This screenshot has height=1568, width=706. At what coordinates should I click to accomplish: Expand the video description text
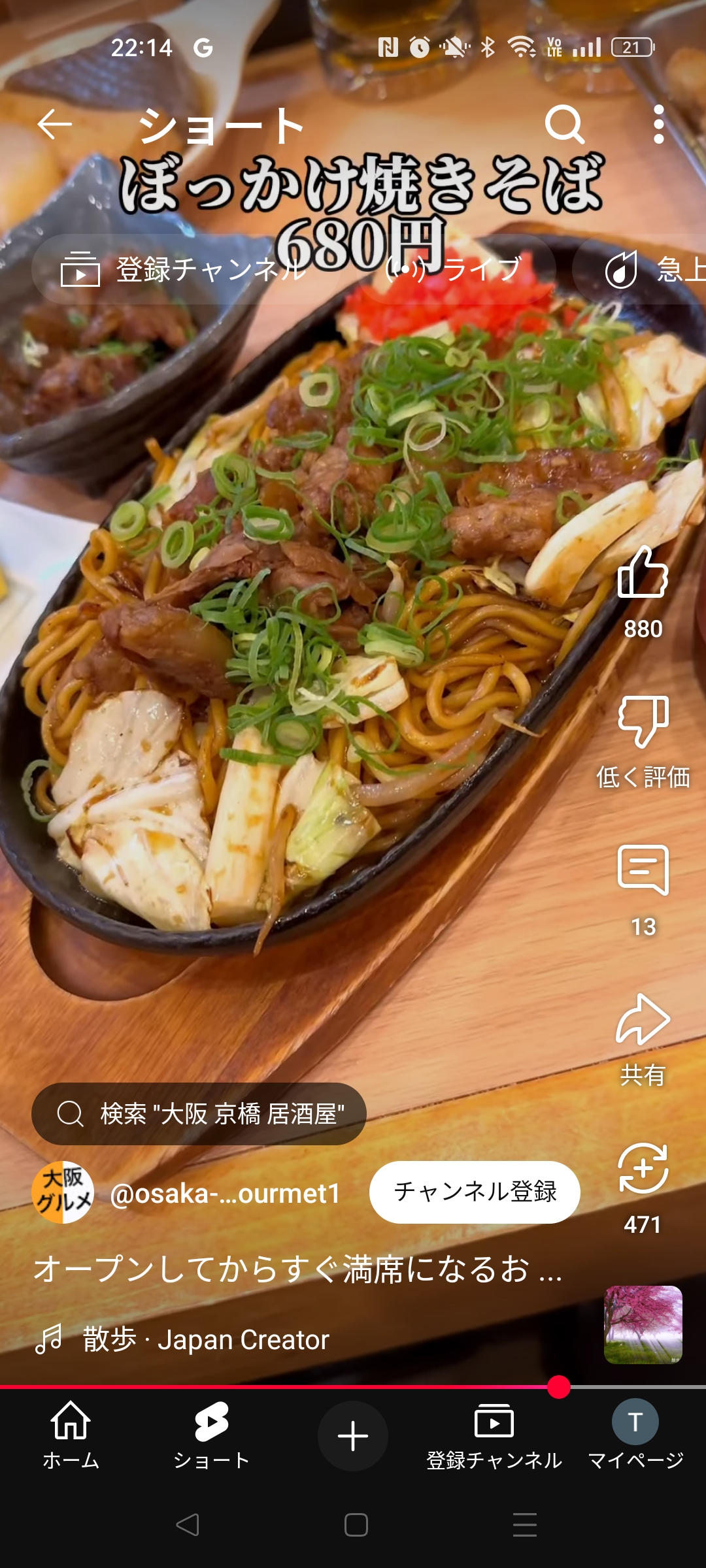298,1269
